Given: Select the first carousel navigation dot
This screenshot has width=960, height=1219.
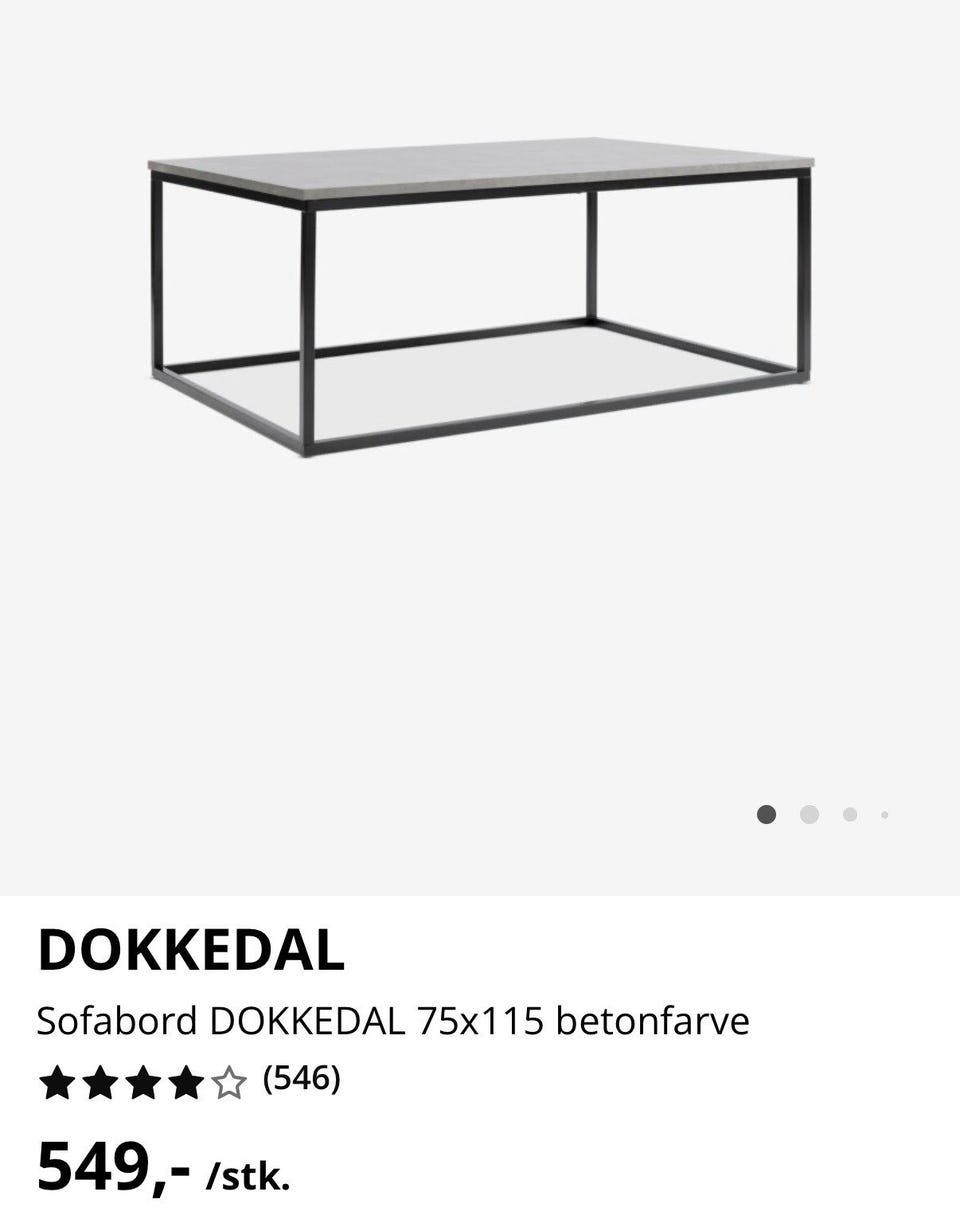Looking at the screenshot, I should pos(766,816).
